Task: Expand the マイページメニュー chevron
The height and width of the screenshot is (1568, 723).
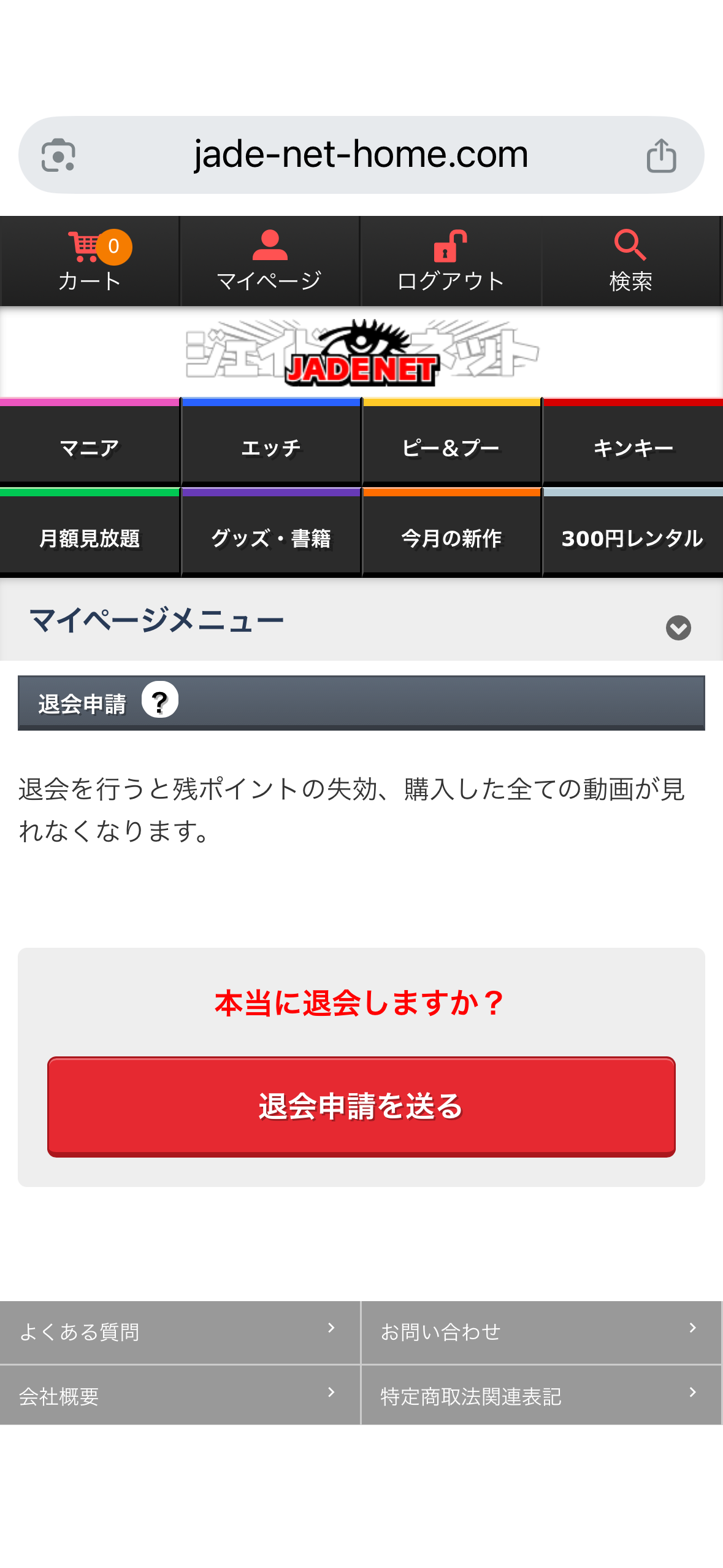Action: [678, 628]
